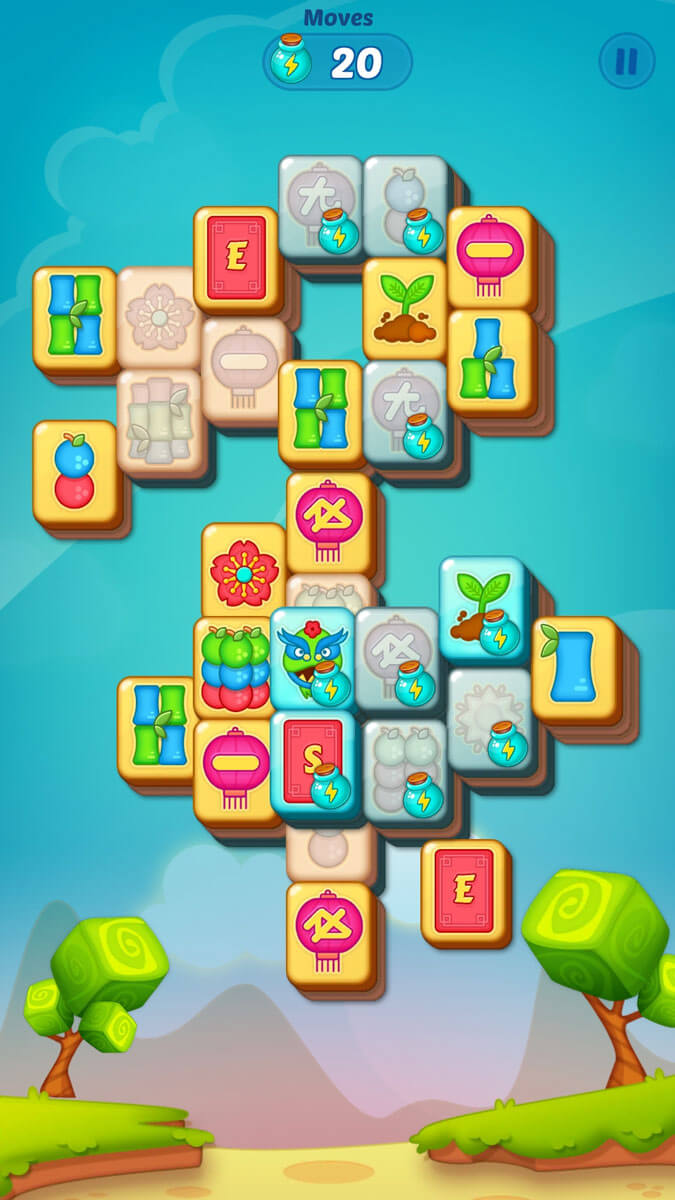Select the green dragon tile with potion
675x1200 pixels.
point(311,657)
